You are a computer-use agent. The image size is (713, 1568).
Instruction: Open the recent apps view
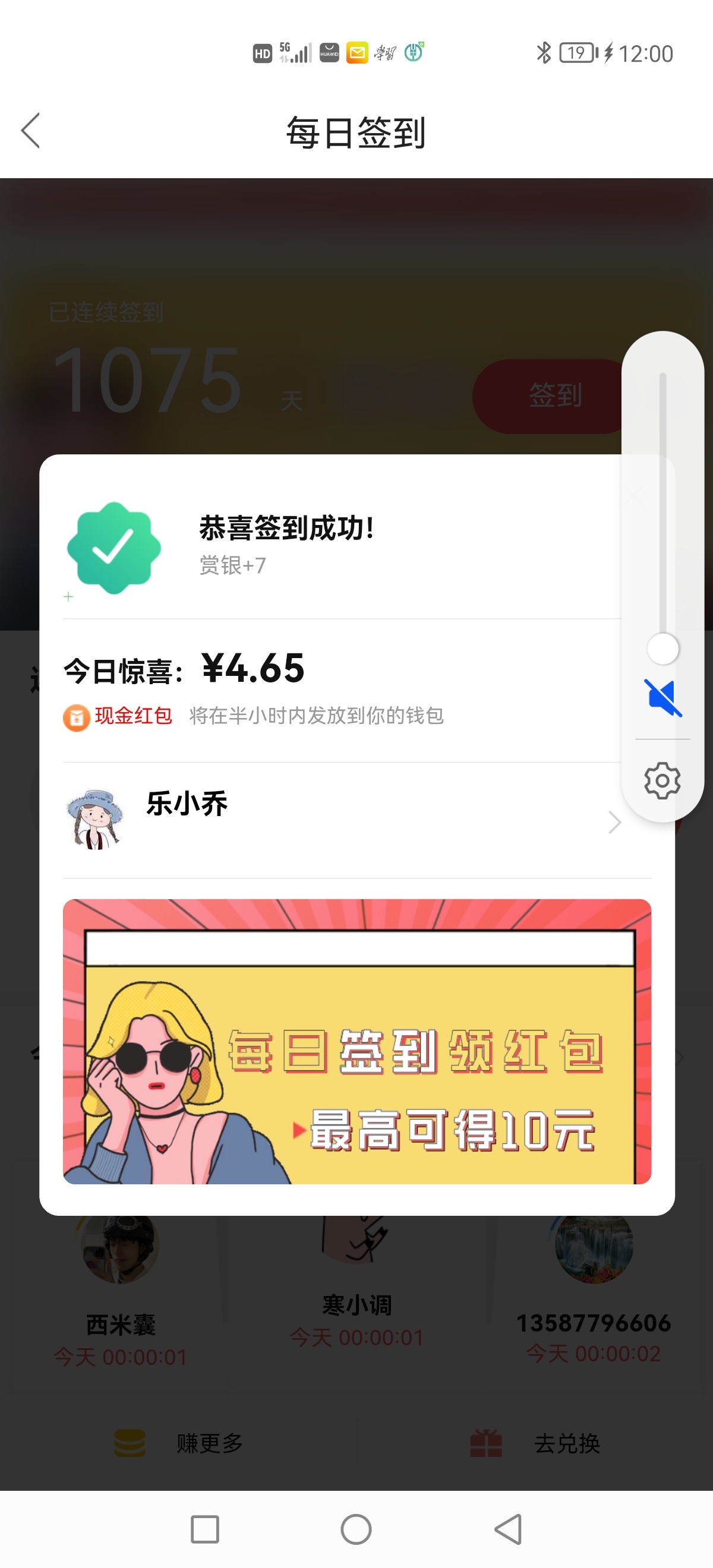coord(204,1529)
